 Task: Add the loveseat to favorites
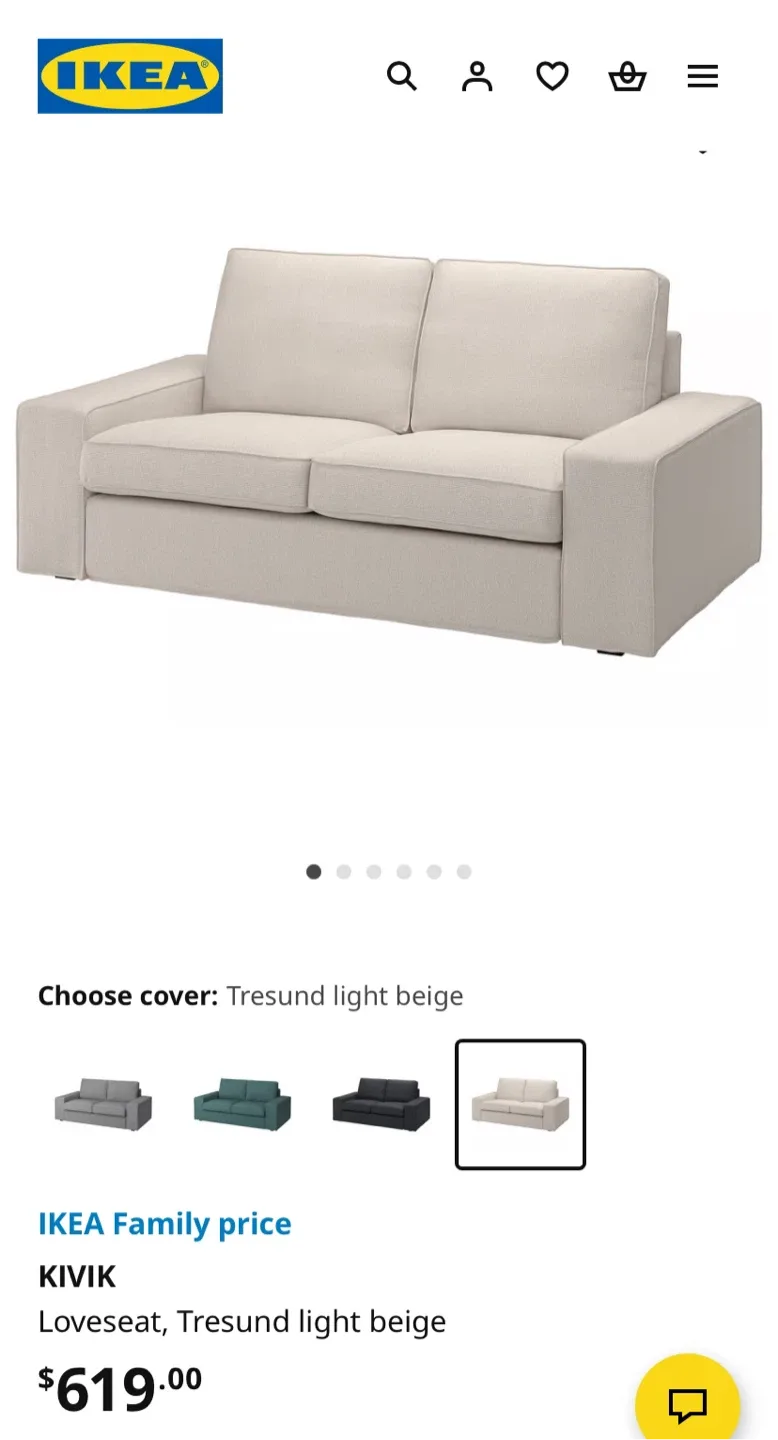point(551,76)
